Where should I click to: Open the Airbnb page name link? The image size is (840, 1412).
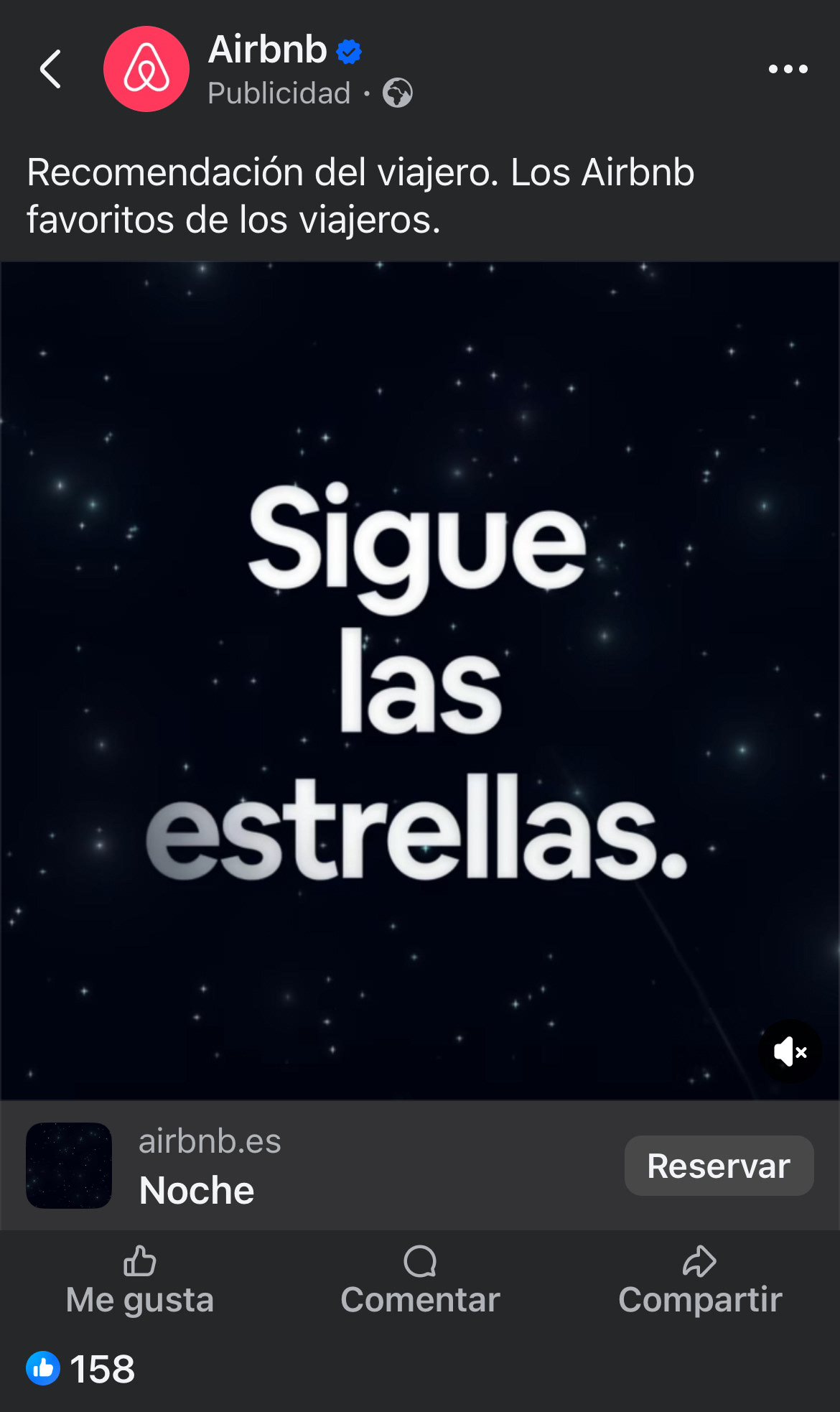[x=267, y=50]
